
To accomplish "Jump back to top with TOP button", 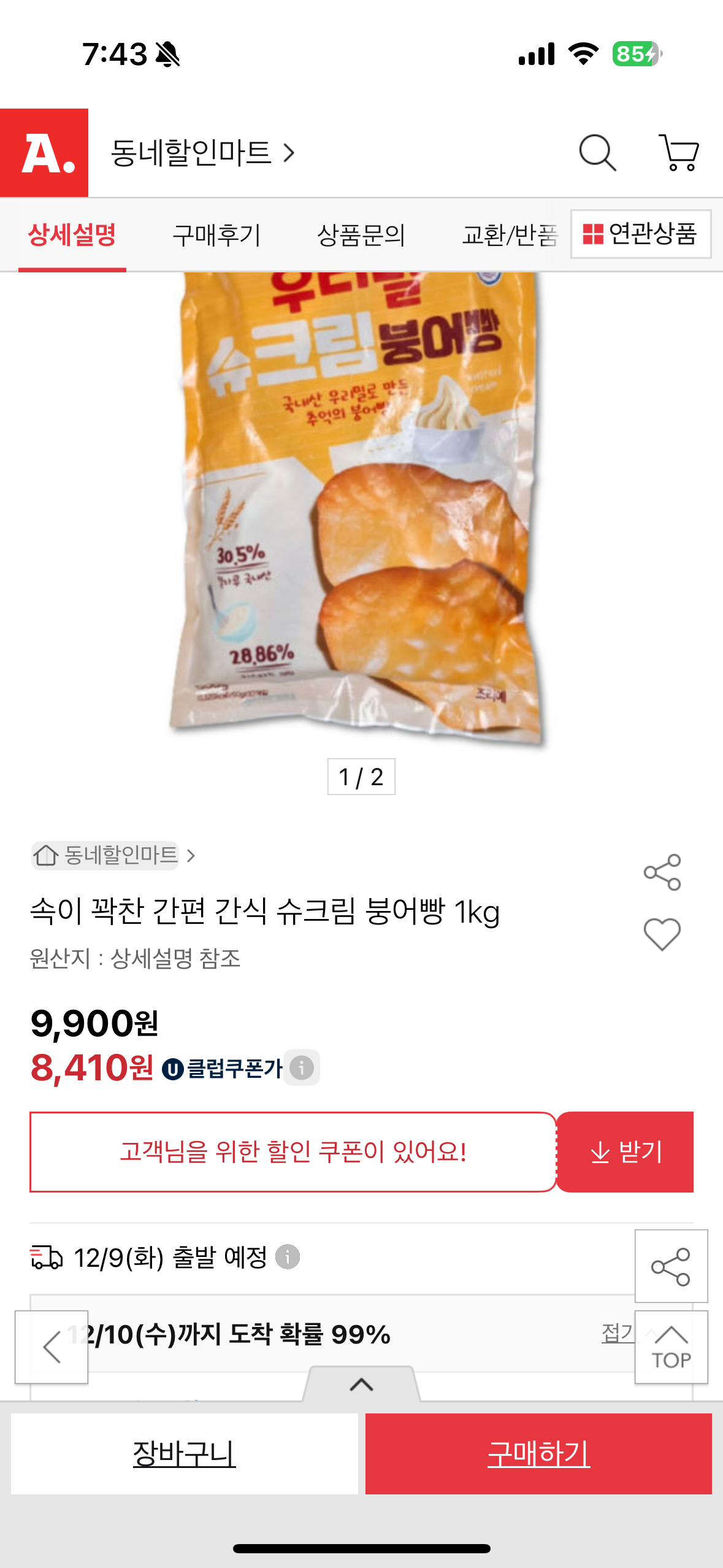I will coord(671,1347).
